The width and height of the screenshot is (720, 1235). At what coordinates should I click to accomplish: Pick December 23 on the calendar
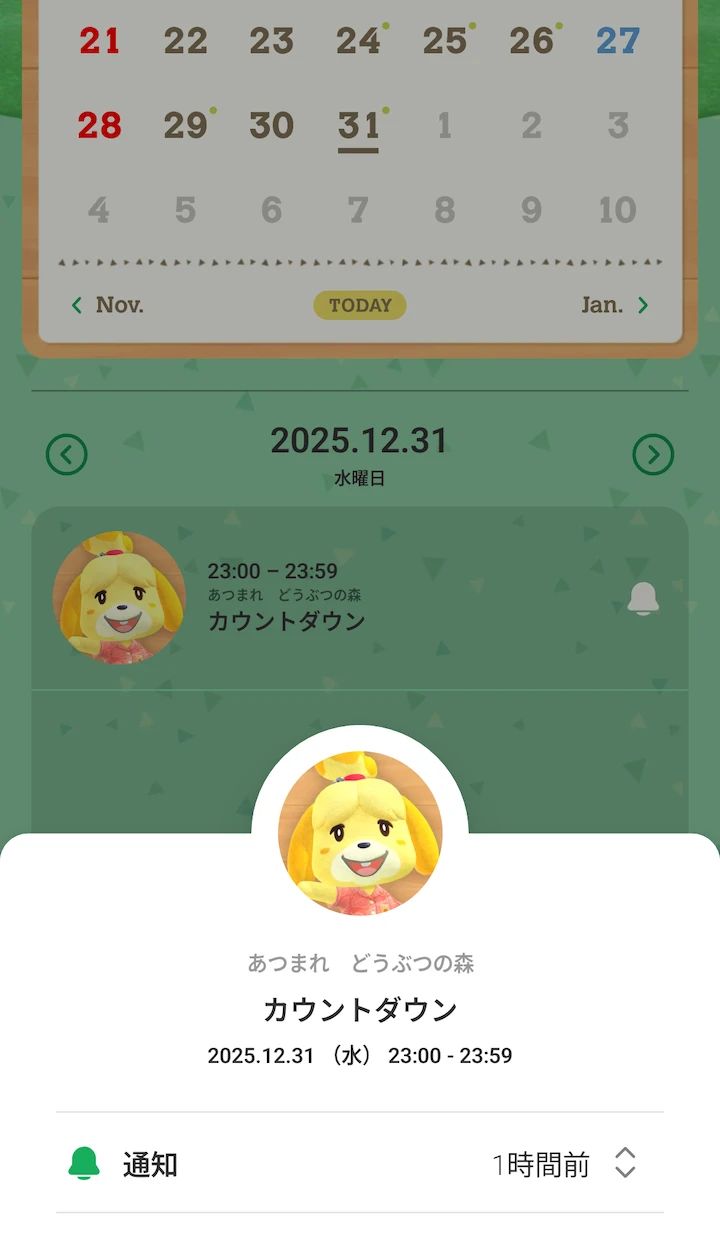[271, 41]
